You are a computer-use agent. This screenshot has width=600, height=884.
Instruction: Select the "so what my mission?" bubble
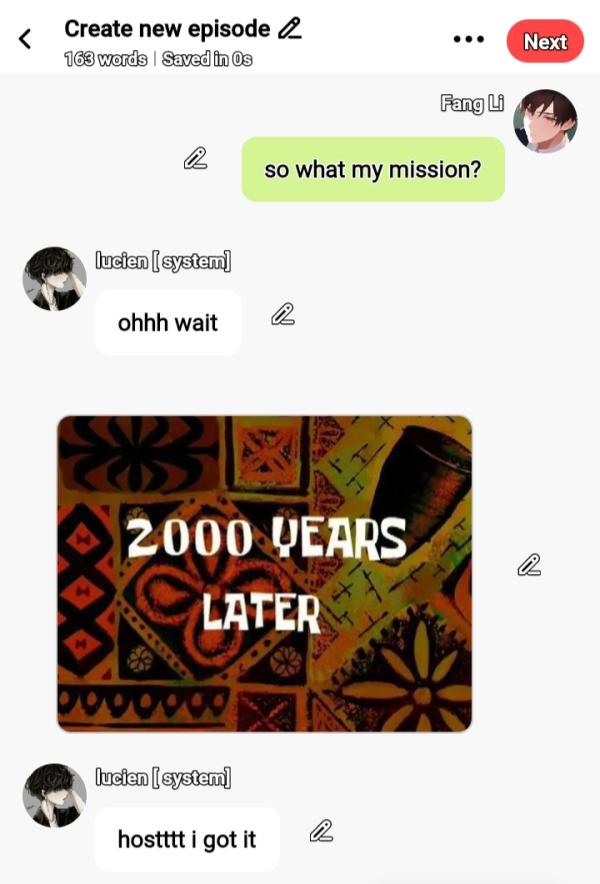click(372, 170)
